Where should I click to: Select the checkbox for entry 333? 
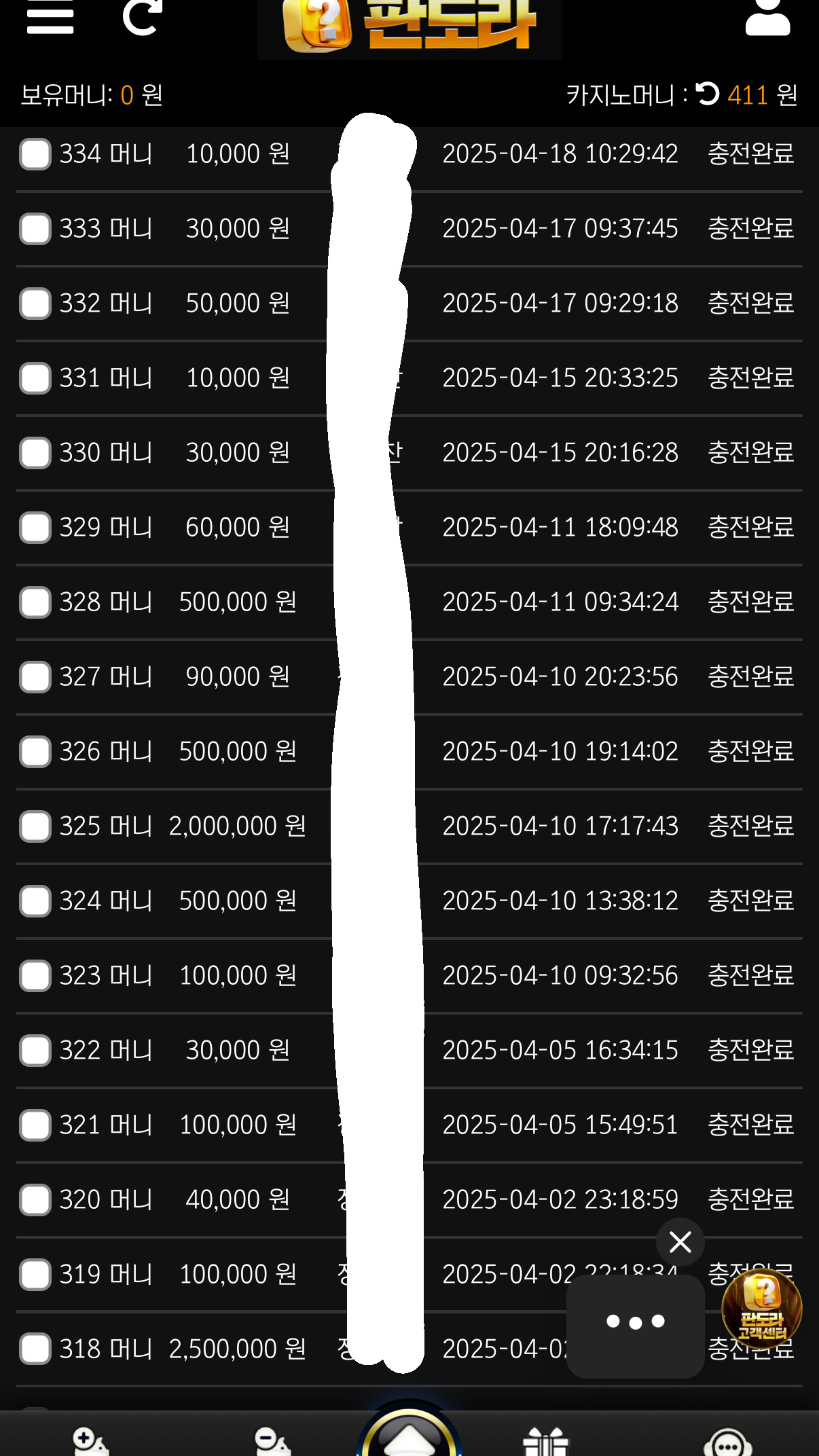point(35,229)
